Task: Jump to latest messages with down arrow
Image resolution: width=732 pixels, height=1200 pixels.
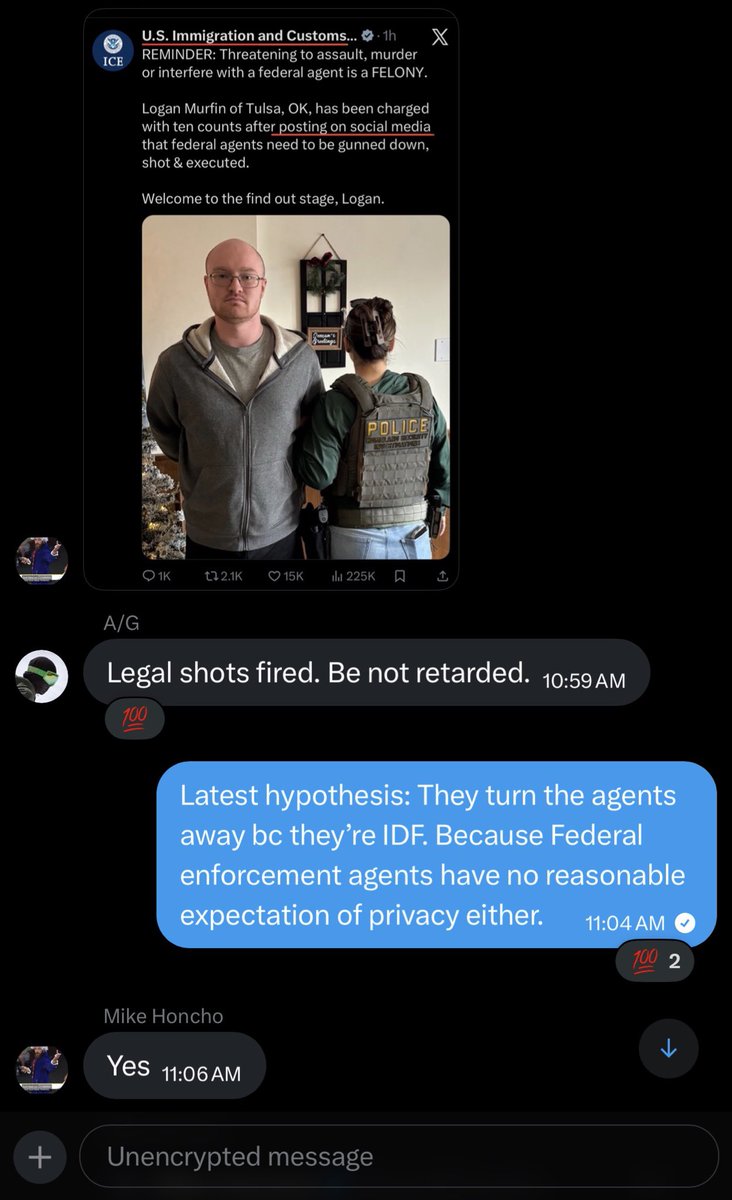Action: tap(669, 1049)
